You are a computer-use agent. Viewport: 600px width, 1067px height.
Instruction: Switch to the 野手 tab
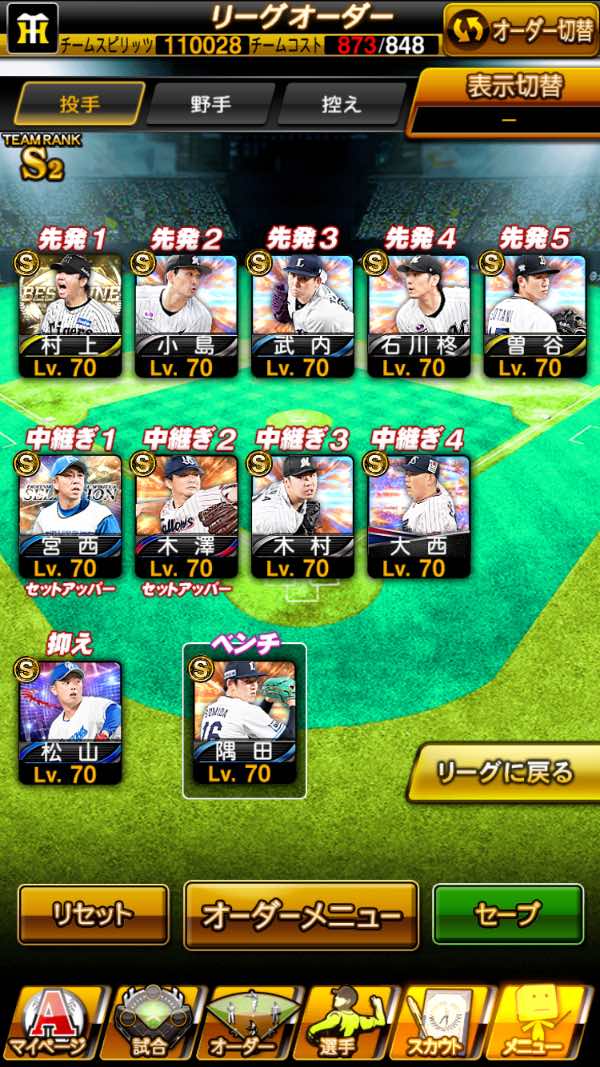click(210, 104)
